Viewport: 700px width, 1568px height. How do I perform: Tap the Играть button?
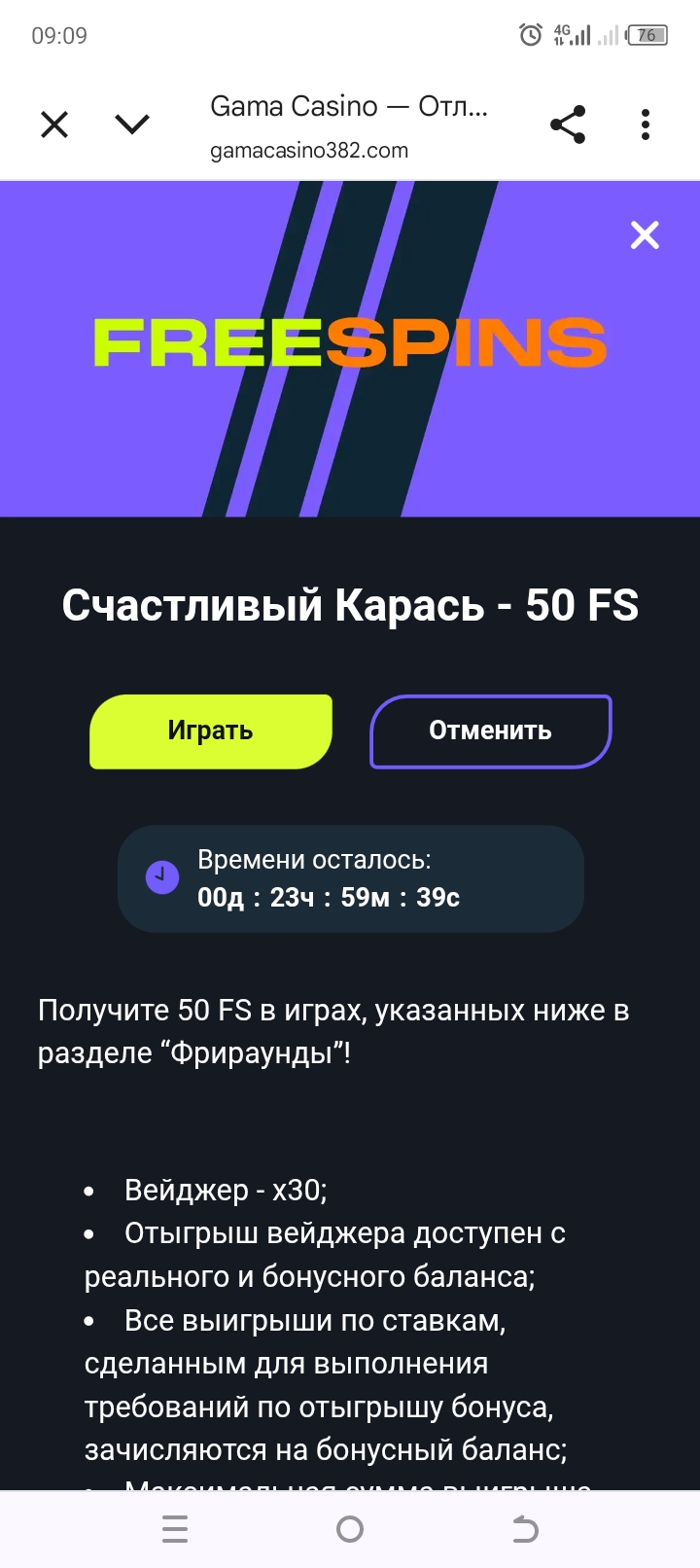211,731
